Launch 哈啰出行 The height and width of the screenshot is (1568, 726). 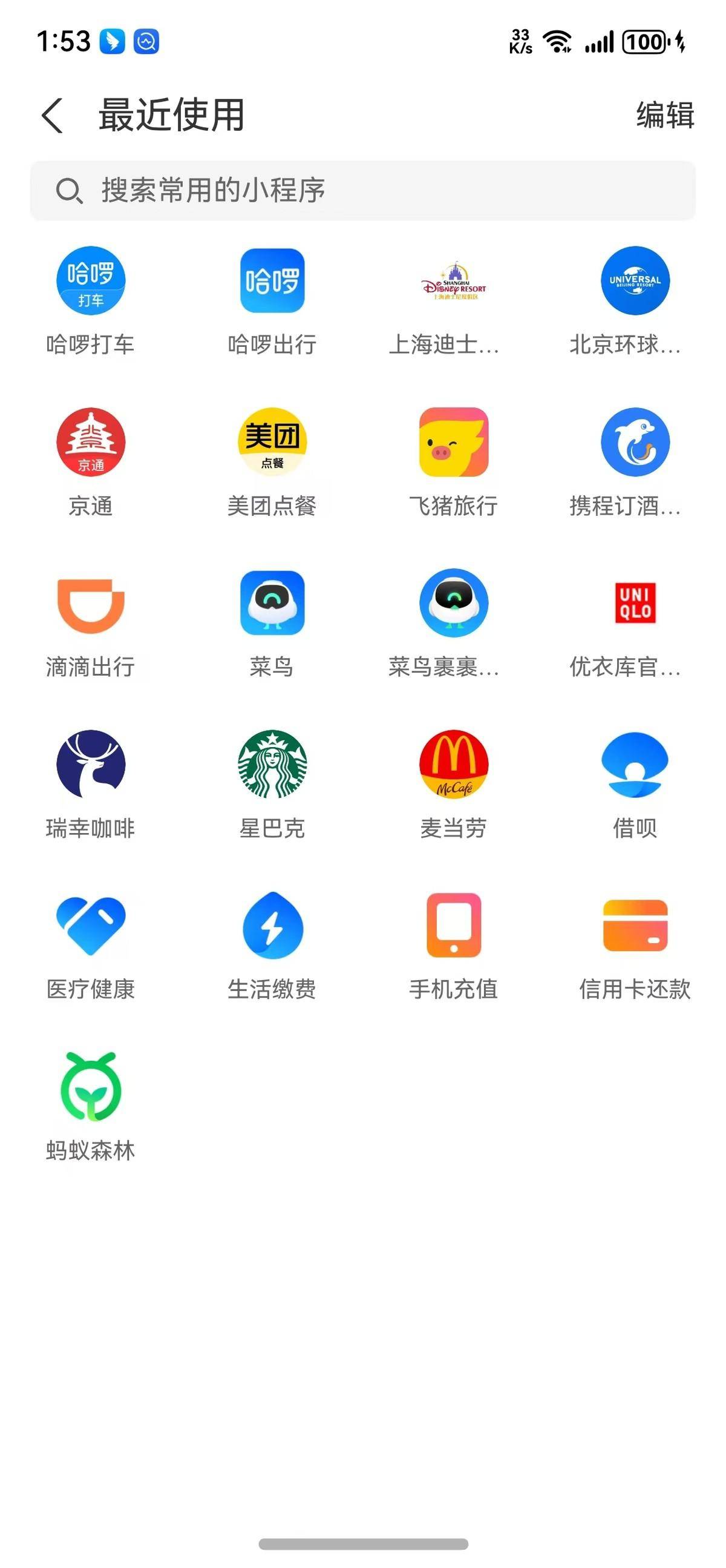coord(272,282)
